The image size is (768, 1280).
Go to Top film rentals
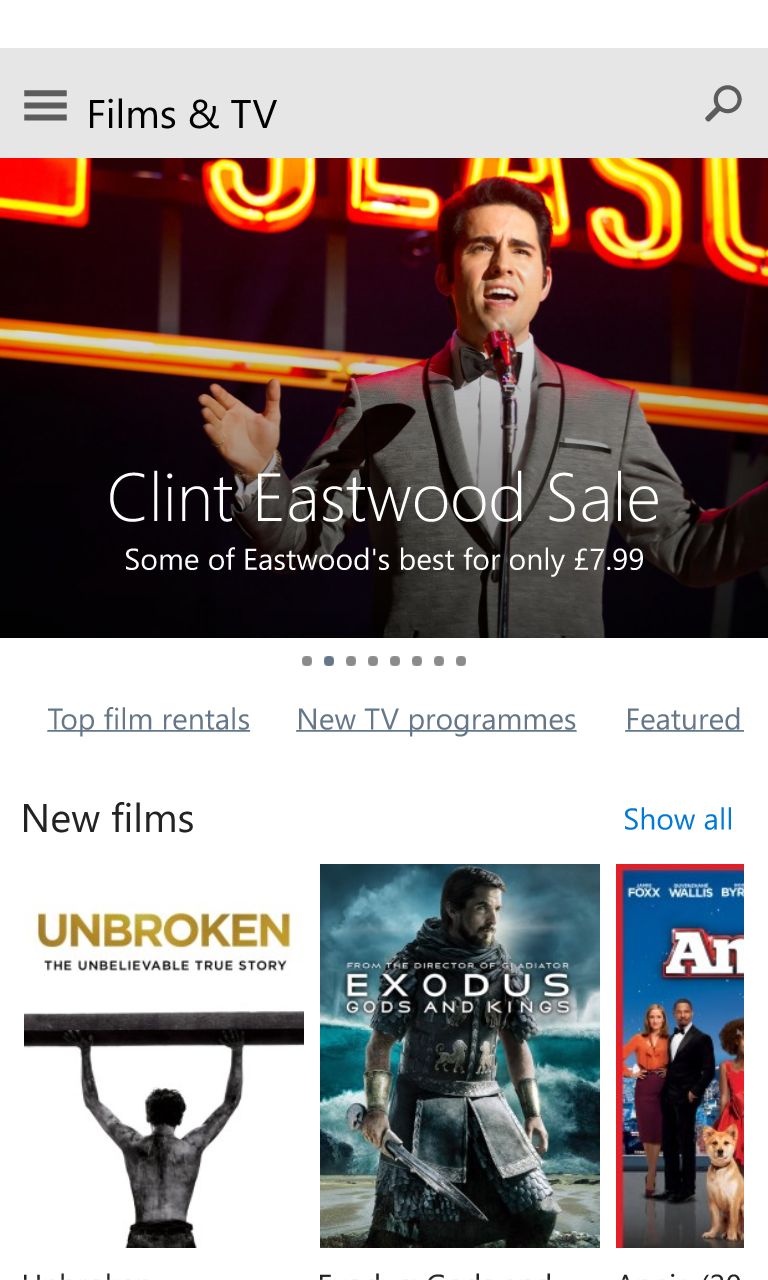click(x=149, y=719)
